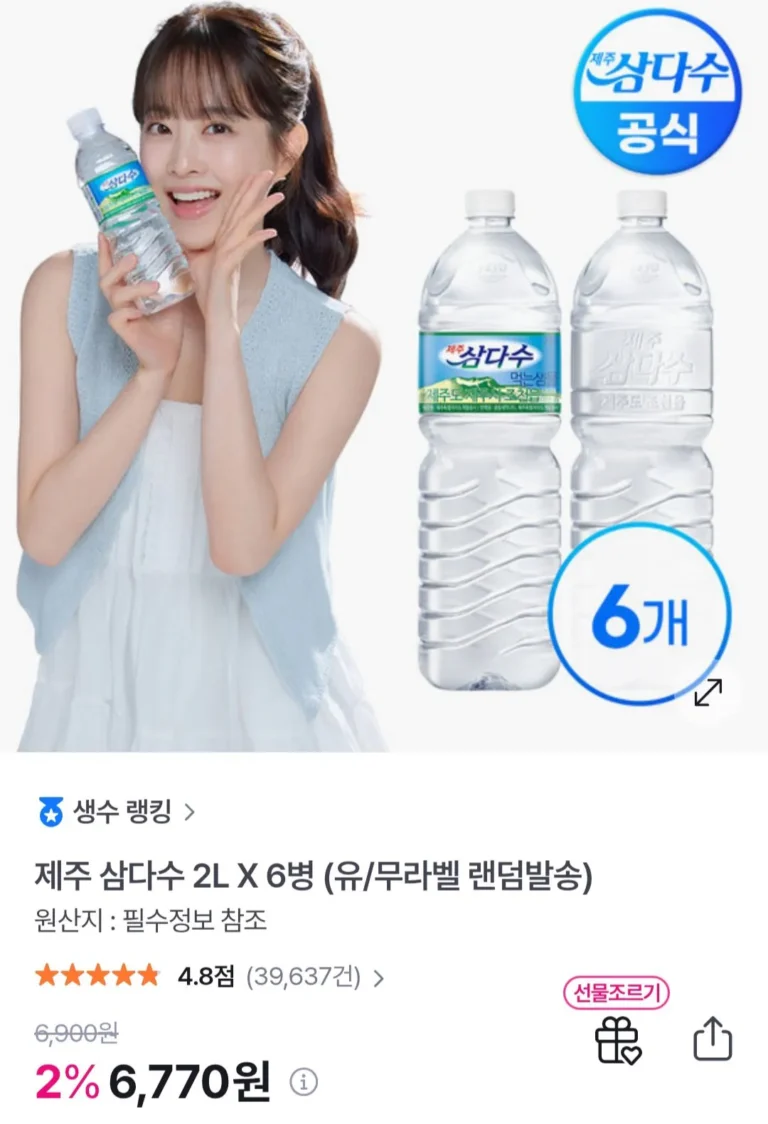Expand the product image to full screen
The height and width of the screenshot is (1124, 768).
(708, 692)
